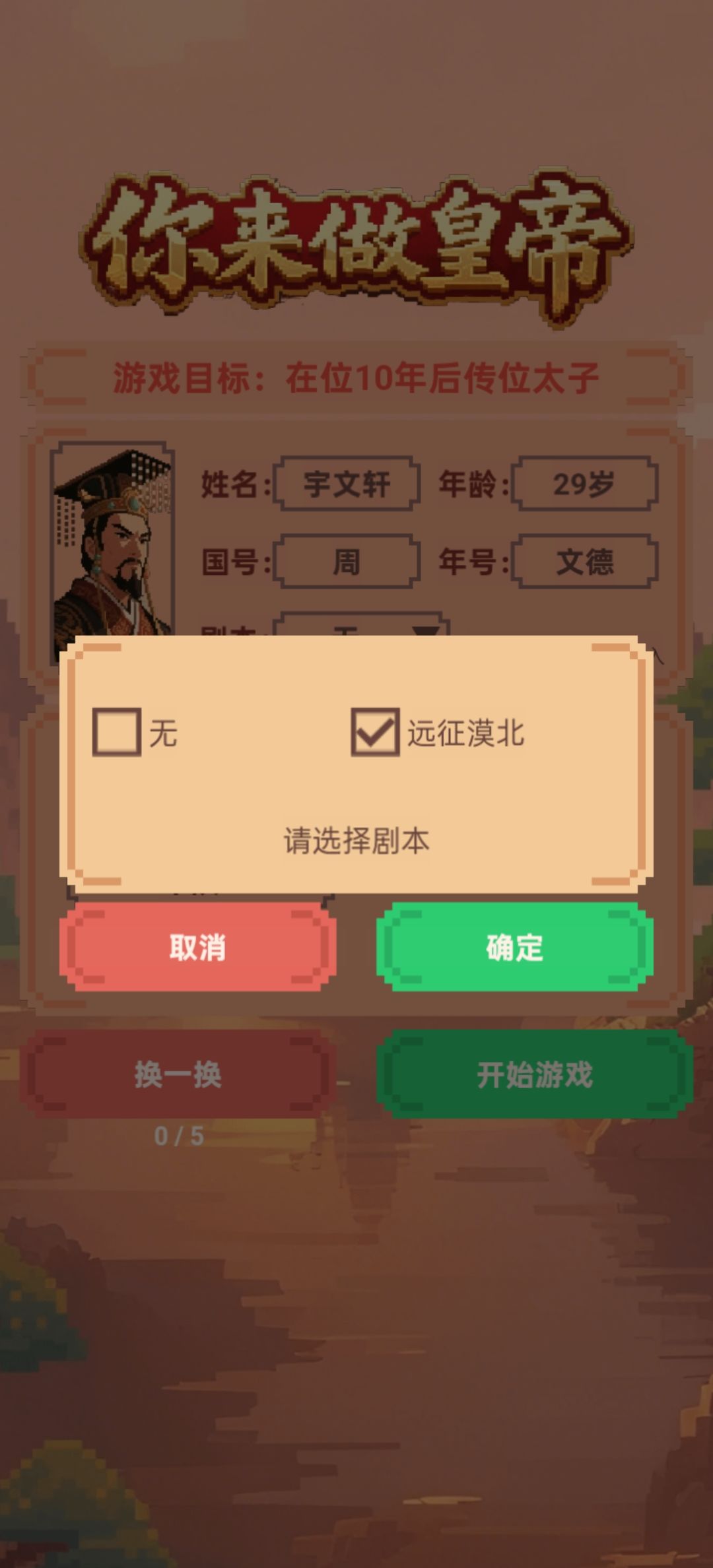The width and height of the screenshot is (713, 1568).
Task: Click the 取消 button to cancel
Action: pyautogui.click(x=197, y=948)
